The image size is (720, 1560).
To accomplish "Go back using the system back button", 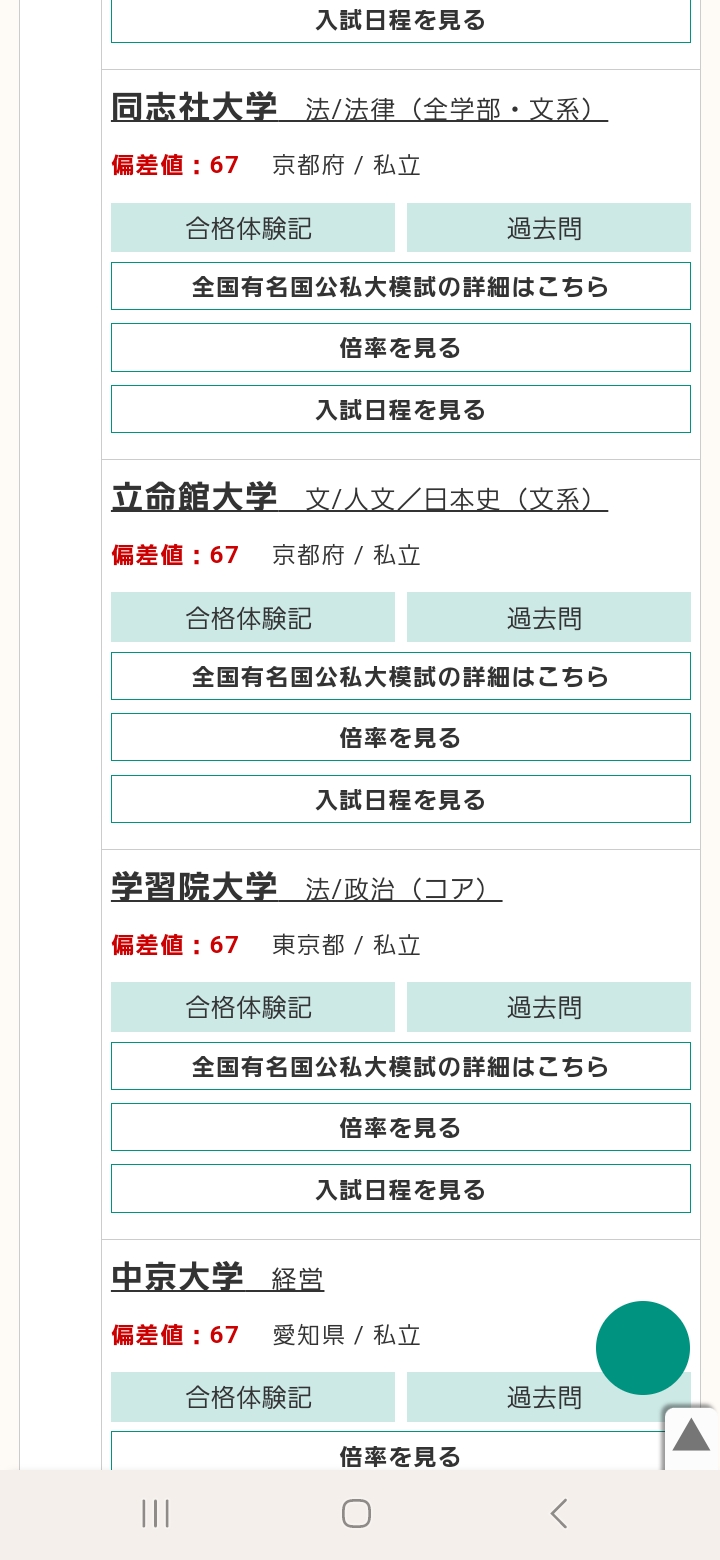I will pos(559,1514).
